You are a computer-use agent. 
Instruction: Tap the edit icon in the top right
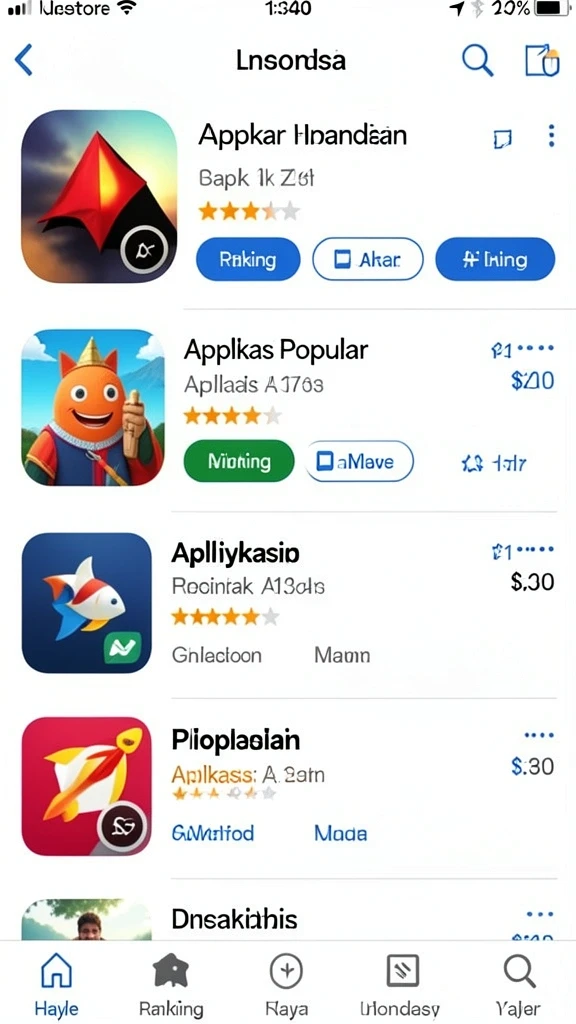[542, 61]
